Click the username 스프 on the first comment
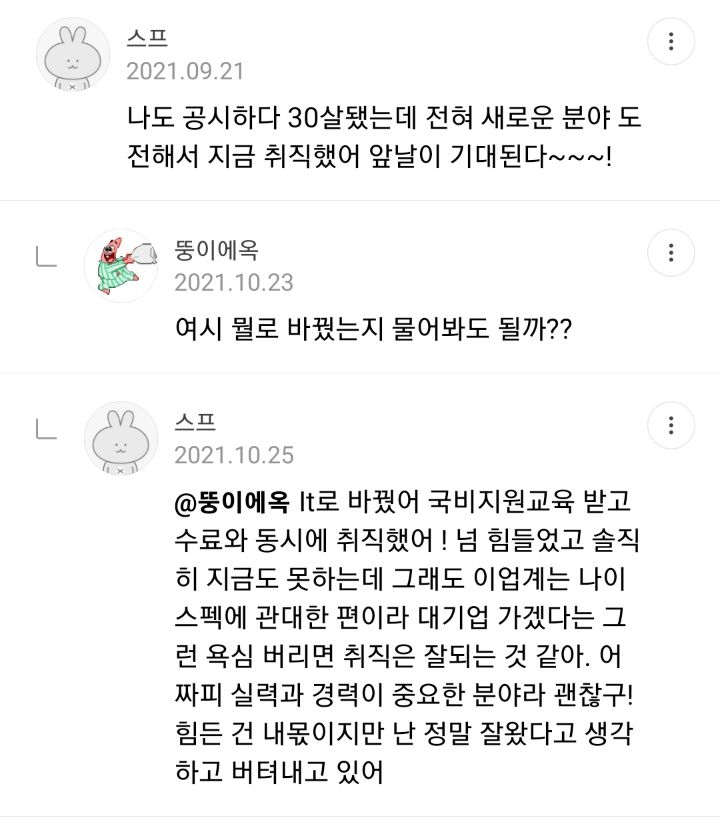 146,38
